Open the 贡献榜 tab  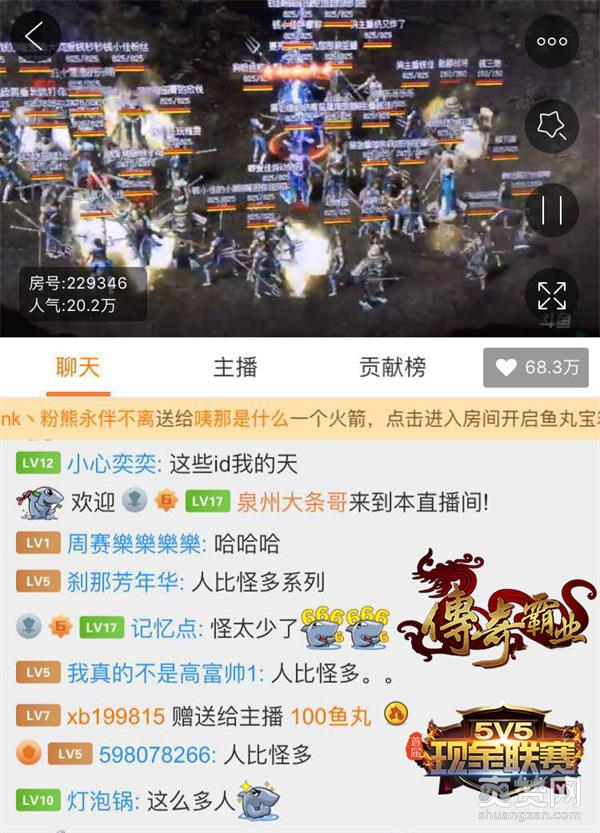click(x=392, y=367)
